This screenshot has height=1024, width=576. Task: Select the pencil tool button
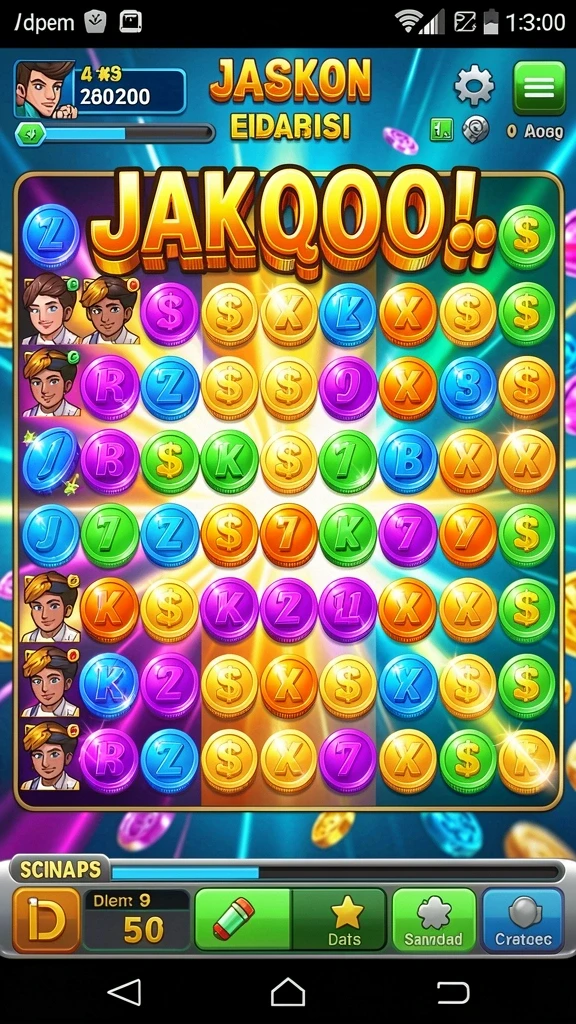243,919
